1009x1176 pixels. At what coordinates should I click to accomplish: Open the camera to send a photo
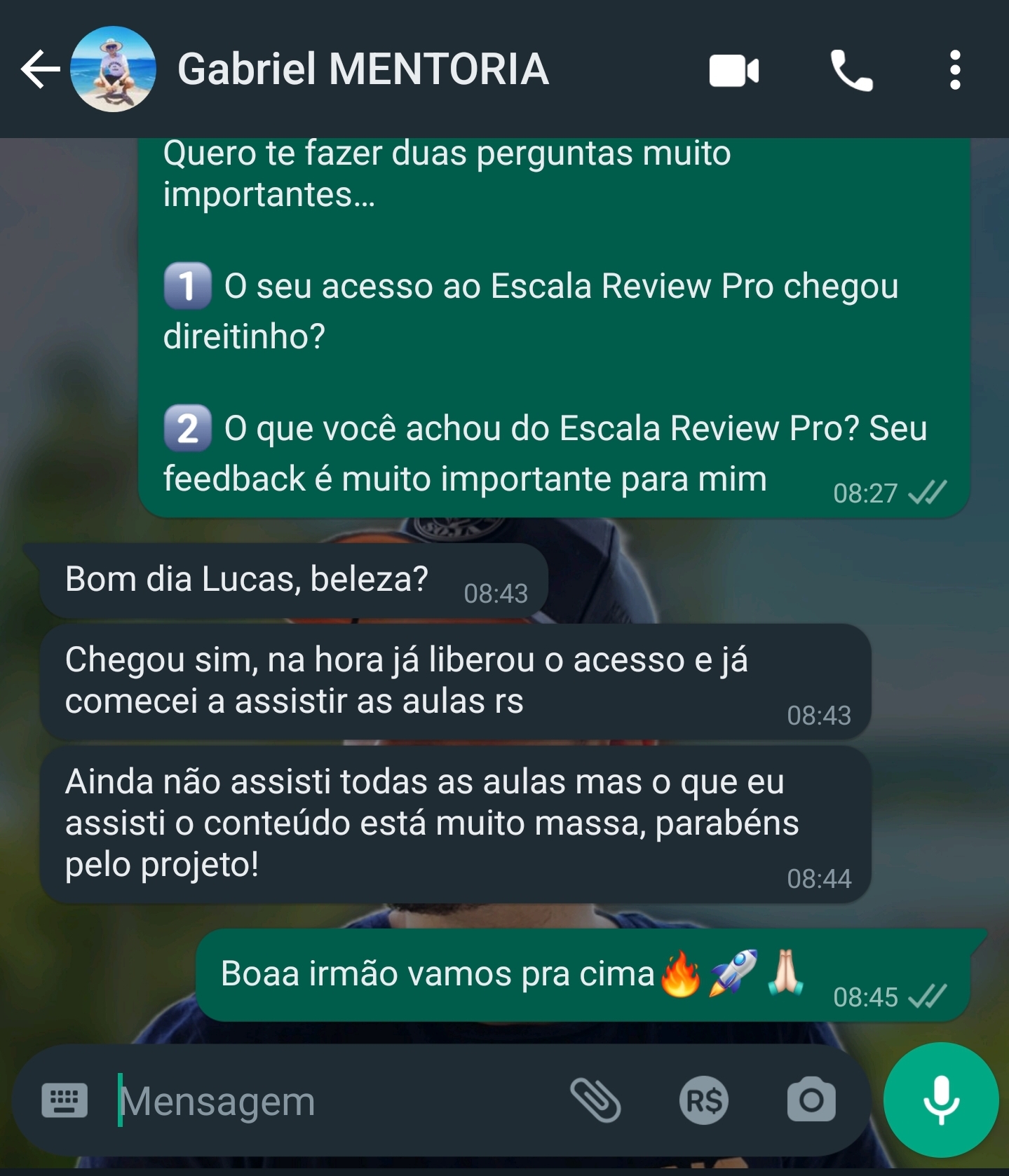tap(811, 1100)
